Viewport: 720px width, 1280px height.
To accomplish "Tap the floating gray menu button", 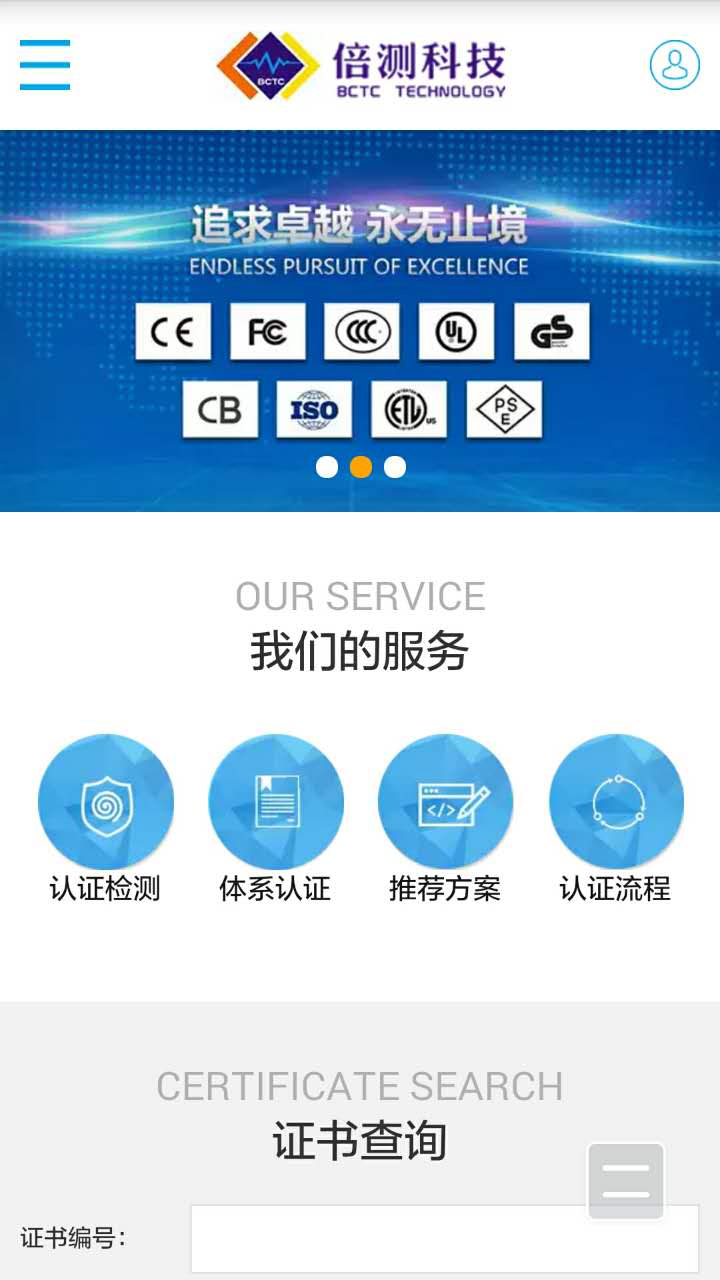I will point(626,1181).
